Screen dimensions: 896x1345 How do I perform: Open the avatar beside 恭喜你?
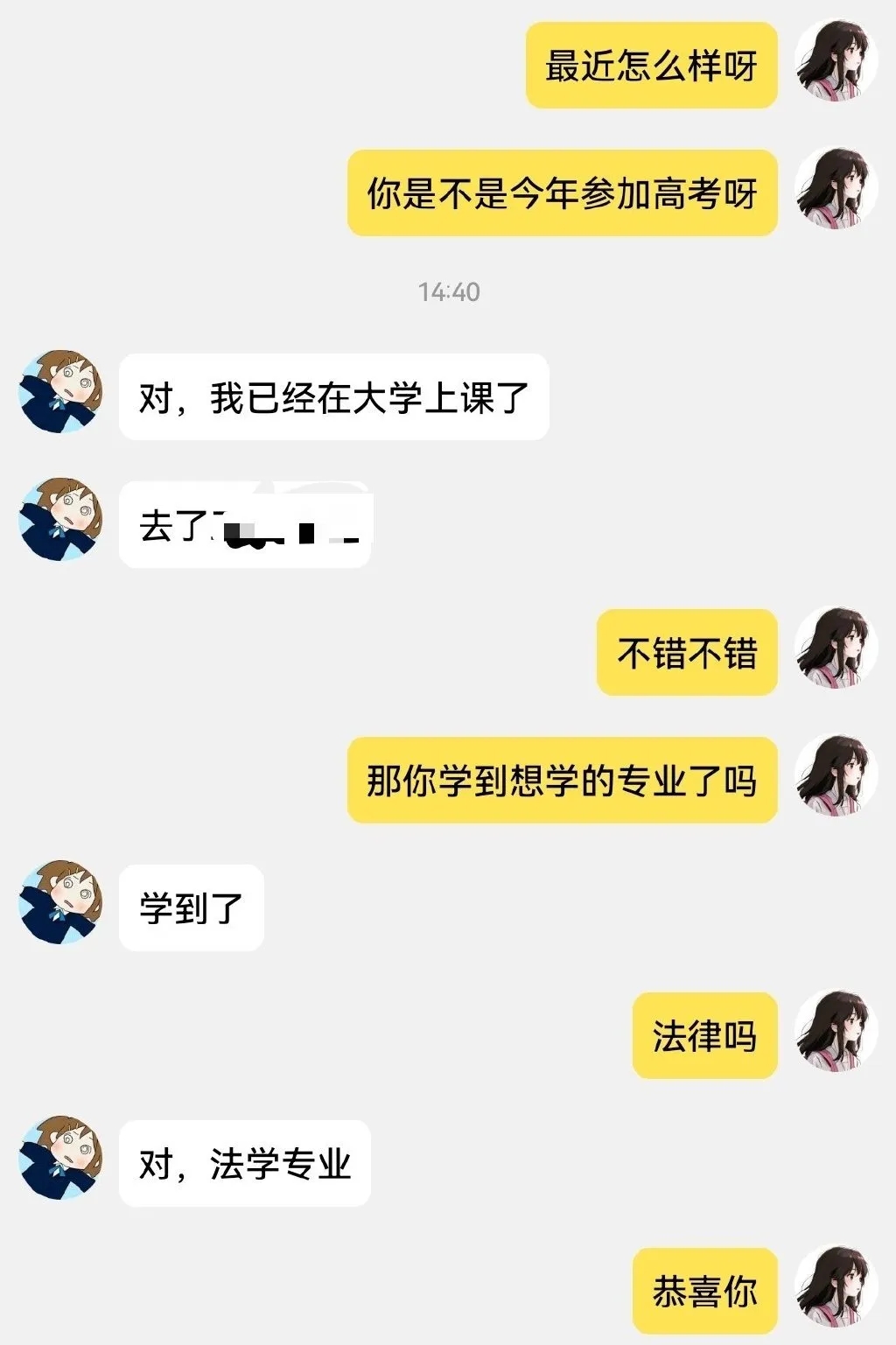pyautogui.click(x=836, y=1287)
